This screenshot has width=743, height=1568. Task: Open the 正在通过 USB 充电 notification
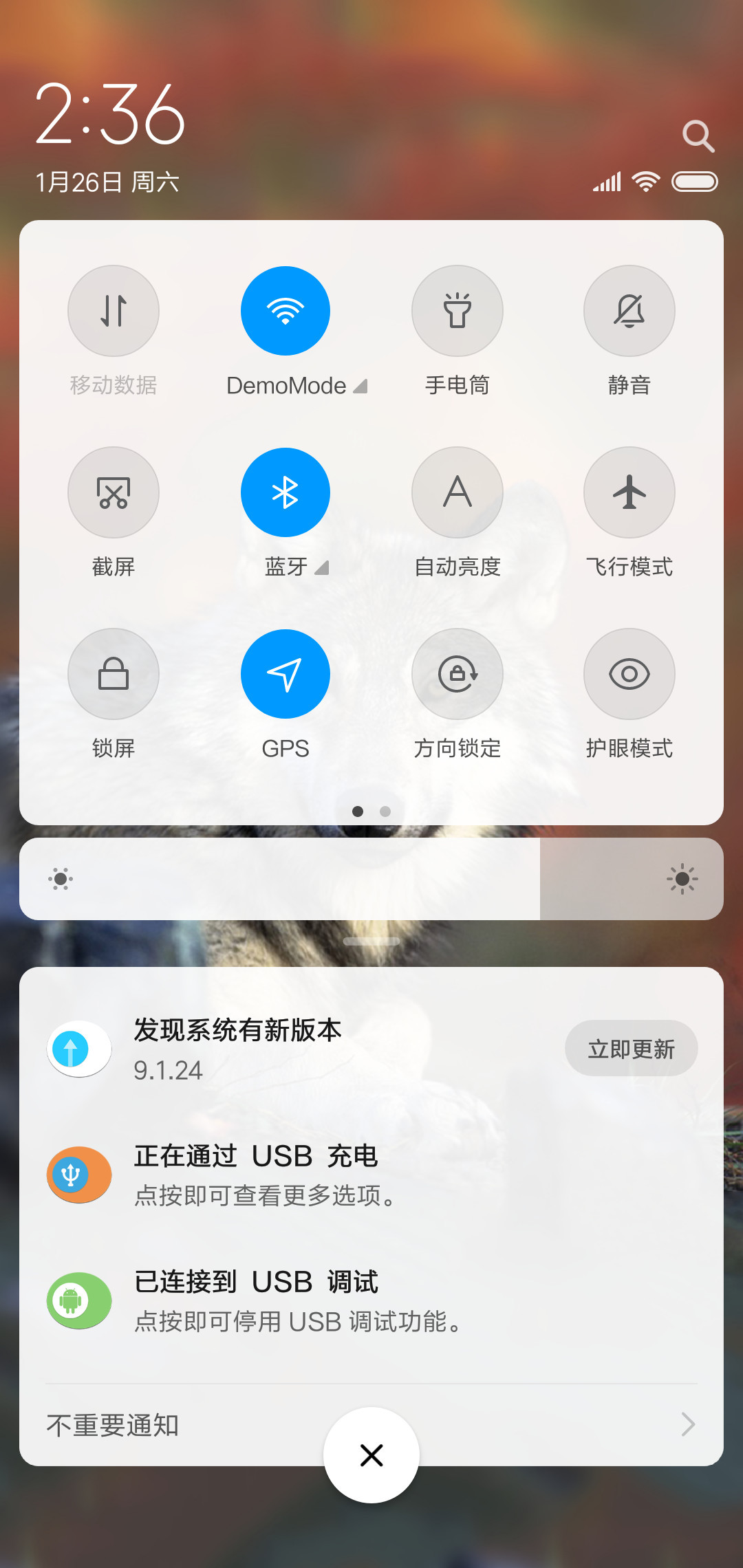click(371, 1175)
